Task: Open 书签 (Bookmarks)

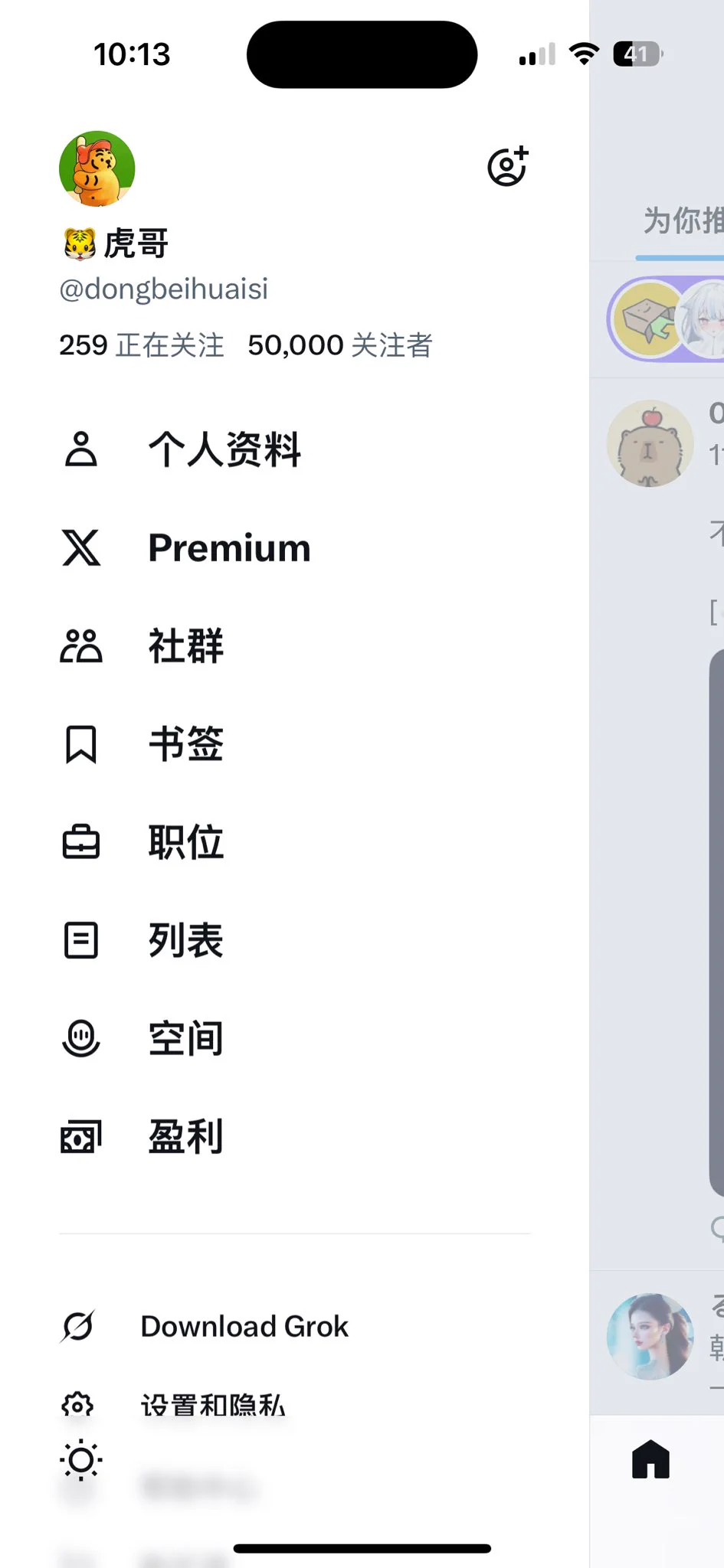Action: 185,744
